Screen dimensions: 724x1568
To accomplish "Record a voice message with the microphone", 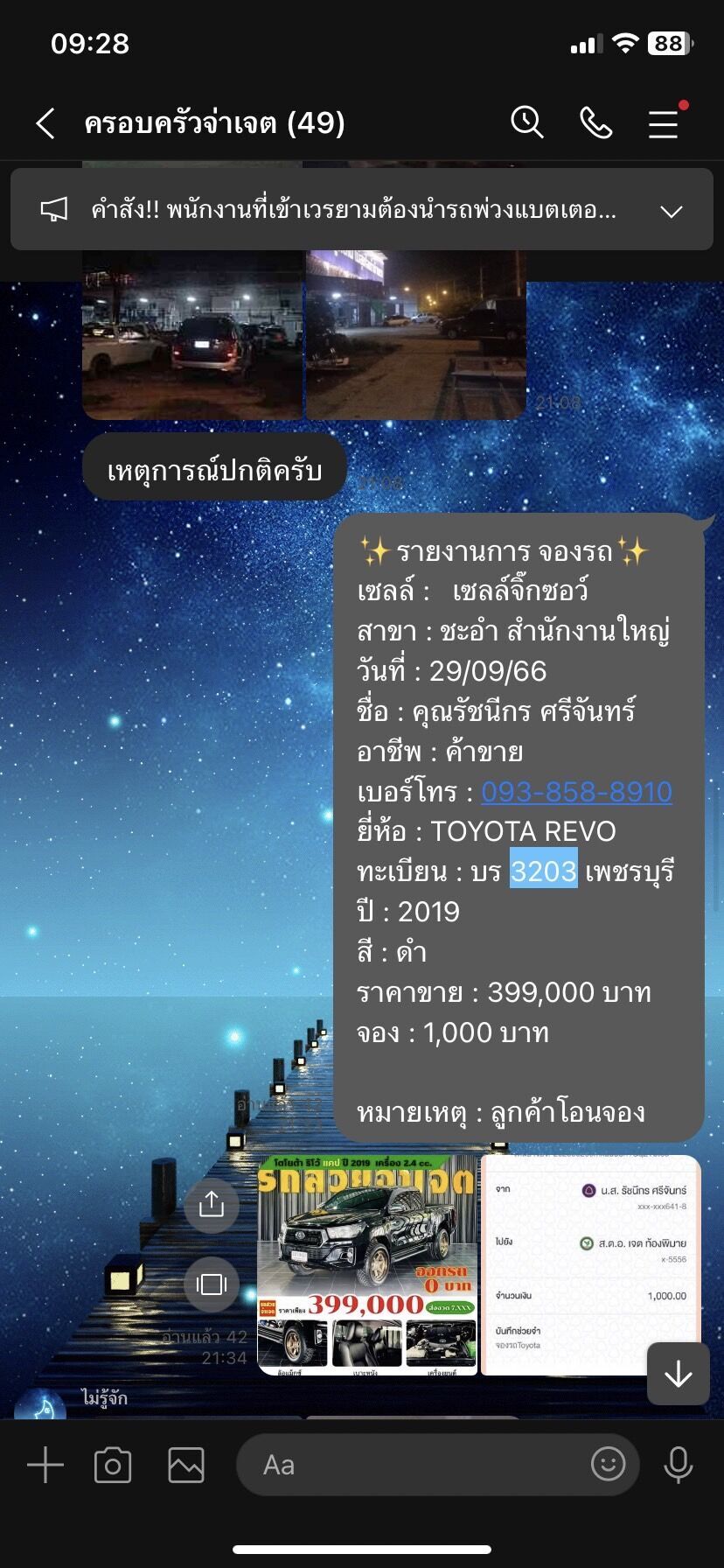I will pos(679,1465).
